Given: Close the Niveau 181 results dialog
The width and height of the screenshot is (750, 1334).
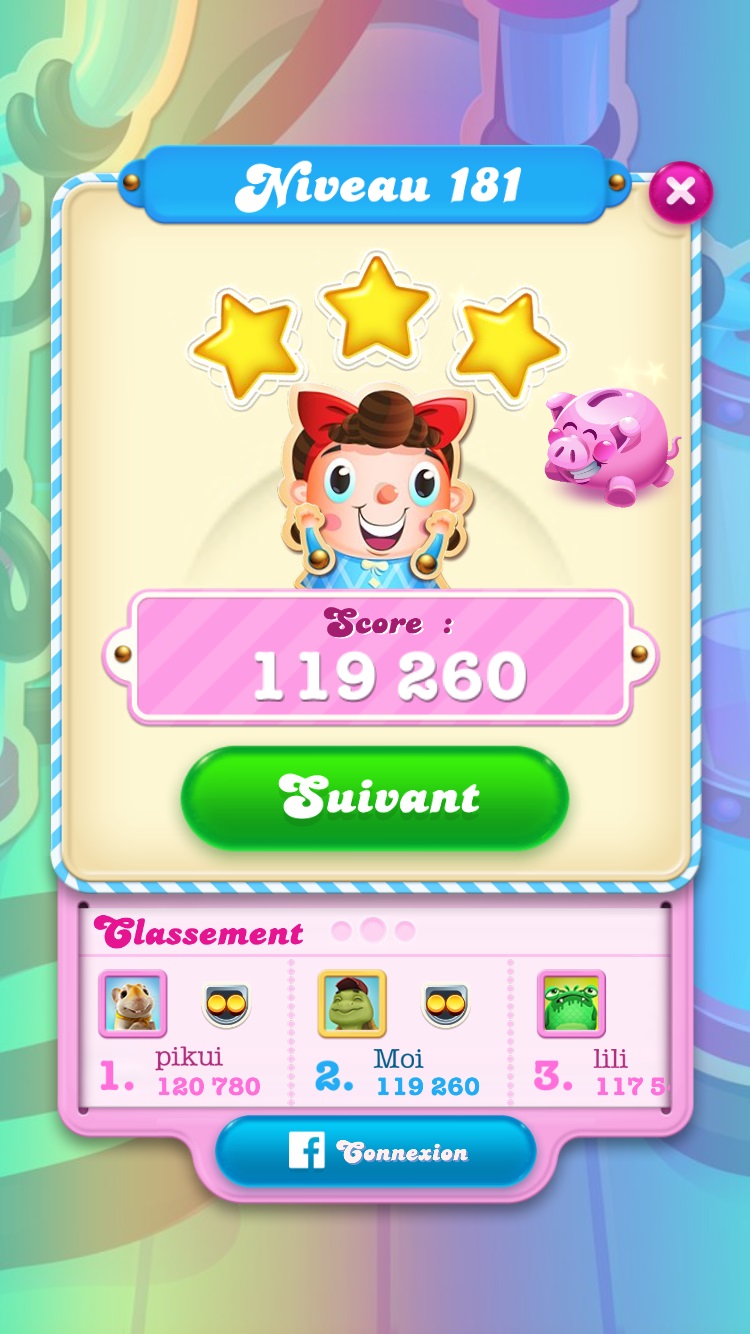Looking at the screenshot, I should pos(681,192).
